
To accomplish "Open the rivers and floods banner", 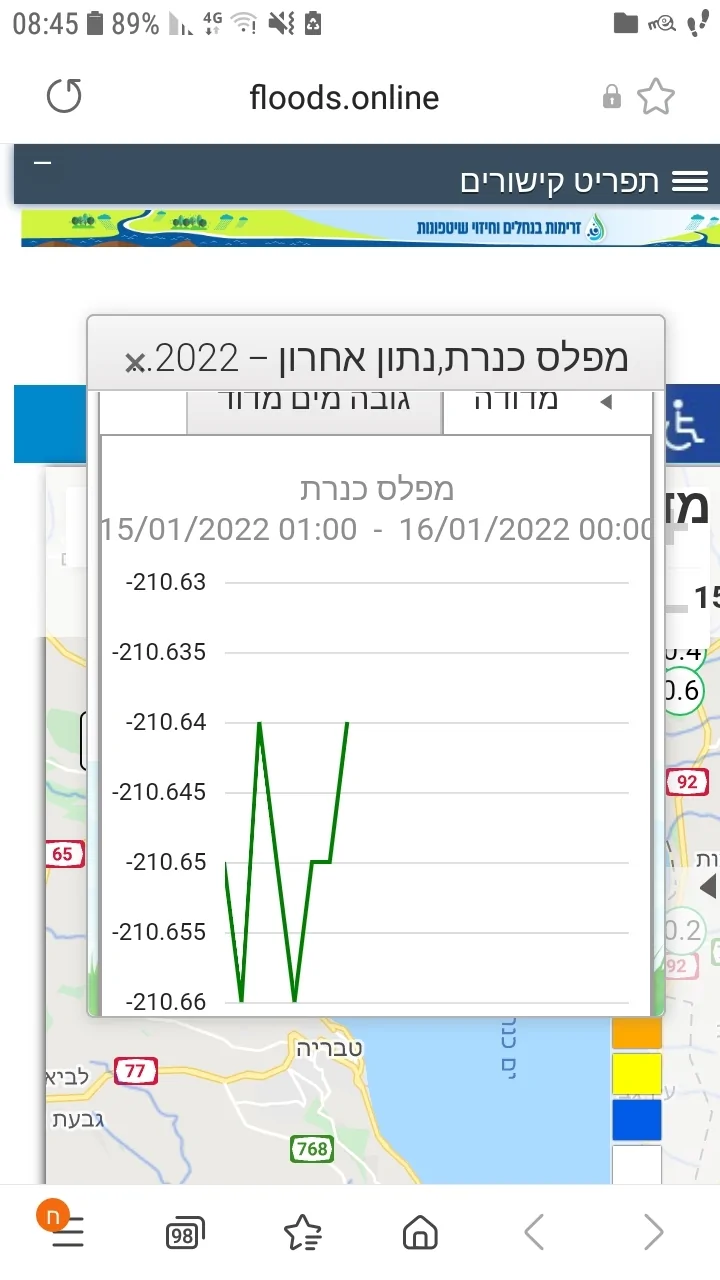I will pos(370,226).
